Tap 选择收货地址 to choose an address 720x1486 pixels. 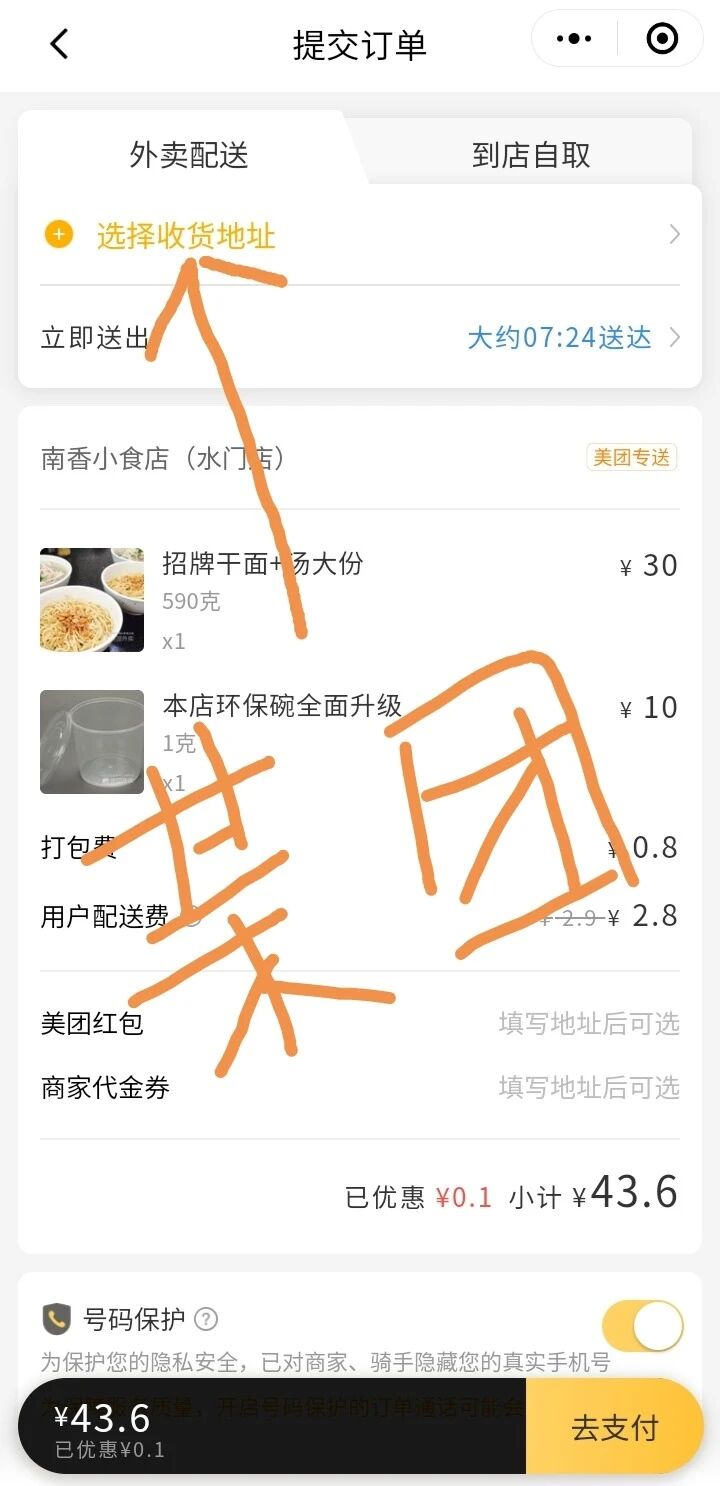pos(186,236)
